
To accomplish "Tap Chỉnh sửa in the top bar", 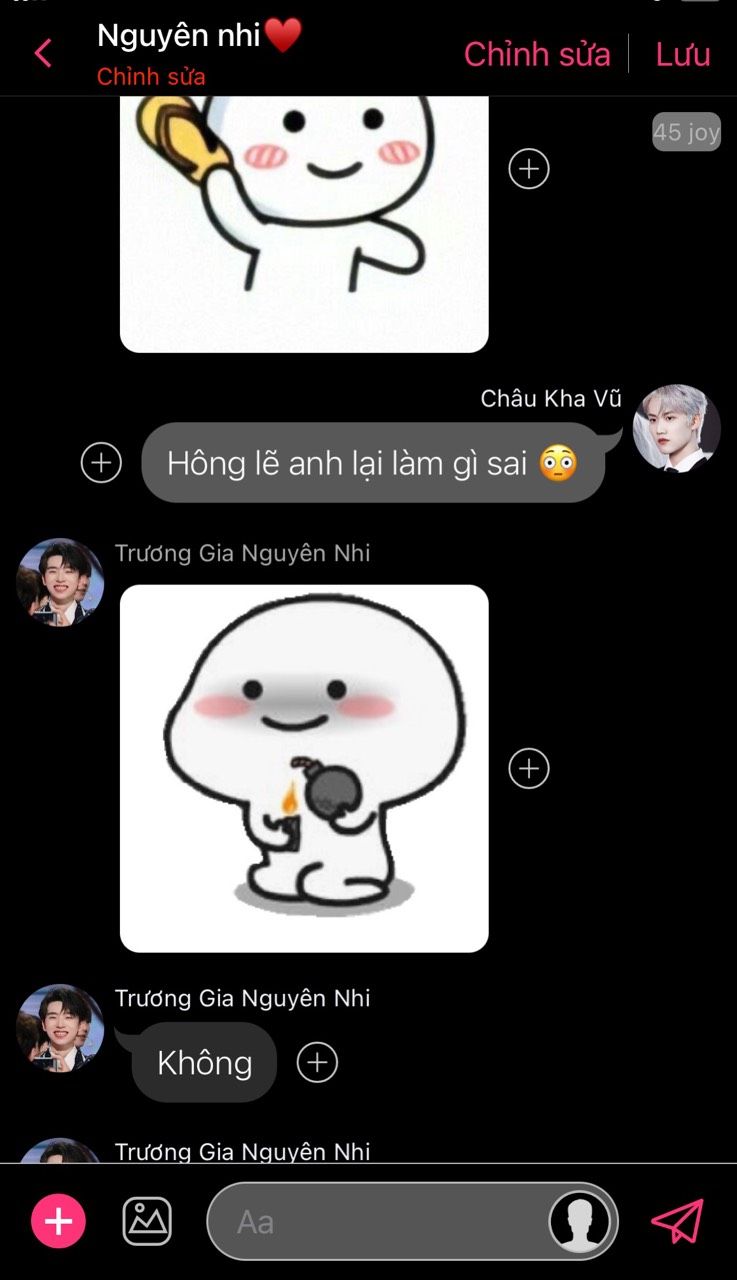I will [x=537, y=54].
